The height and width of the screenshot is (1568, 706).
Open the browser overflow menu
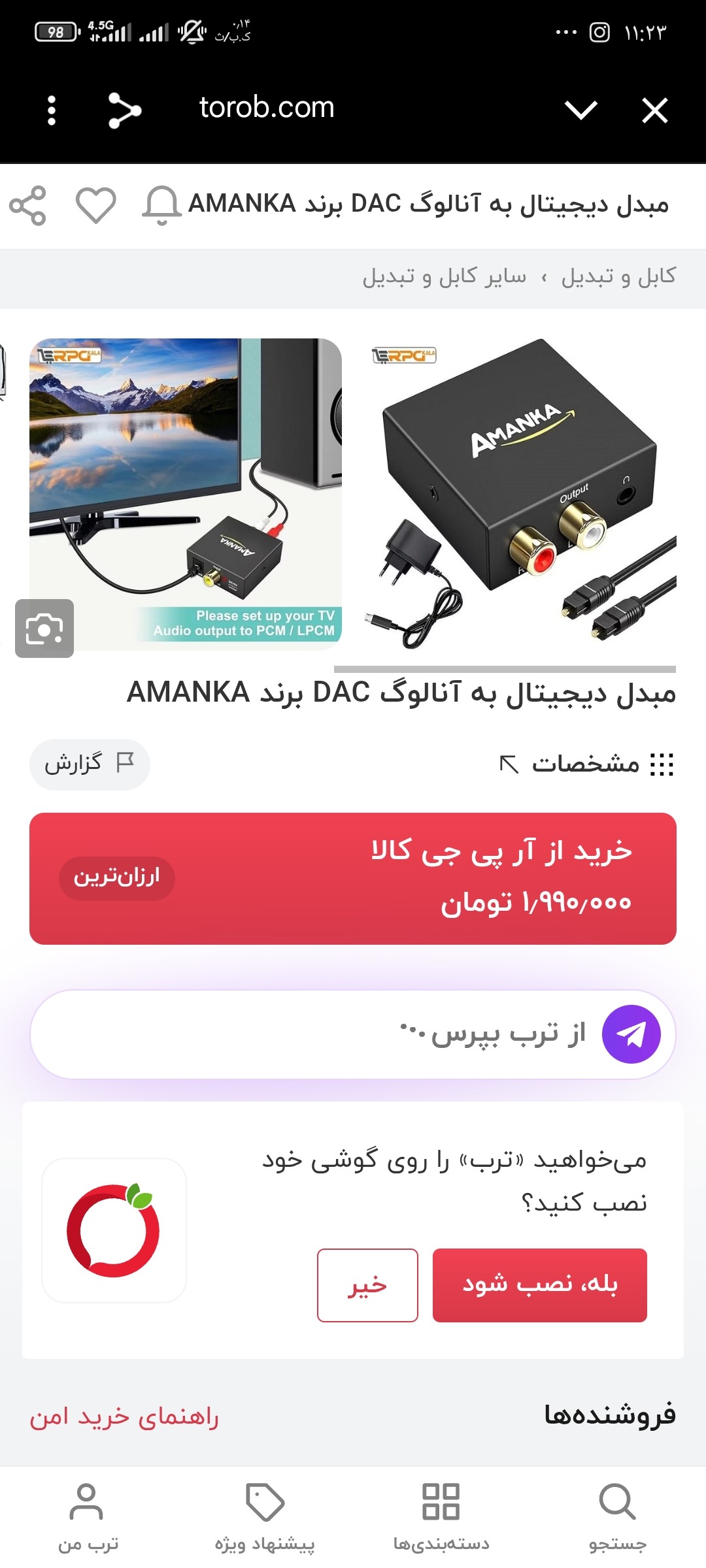tap(52, 110)
